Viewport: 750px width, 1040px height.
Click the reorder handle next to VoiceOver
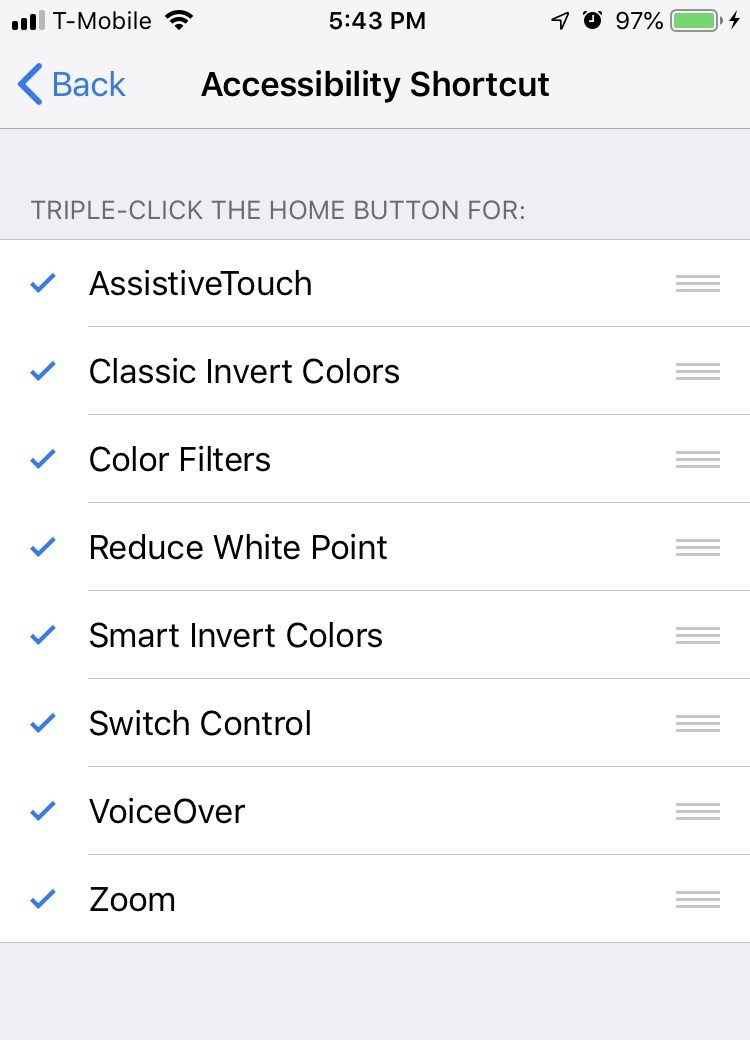point(697,811)
